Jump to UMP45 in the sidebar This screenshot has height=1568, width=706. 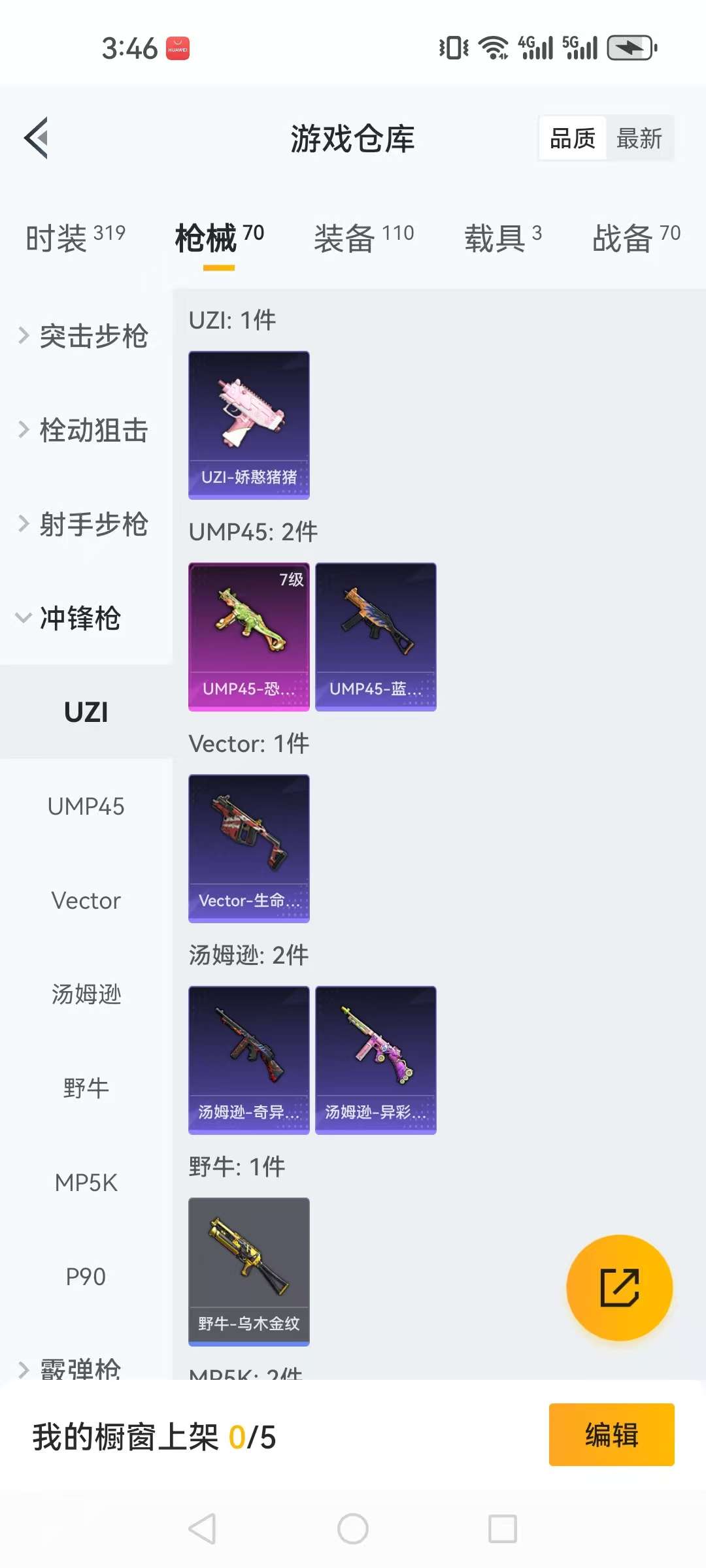pos(86,807)
